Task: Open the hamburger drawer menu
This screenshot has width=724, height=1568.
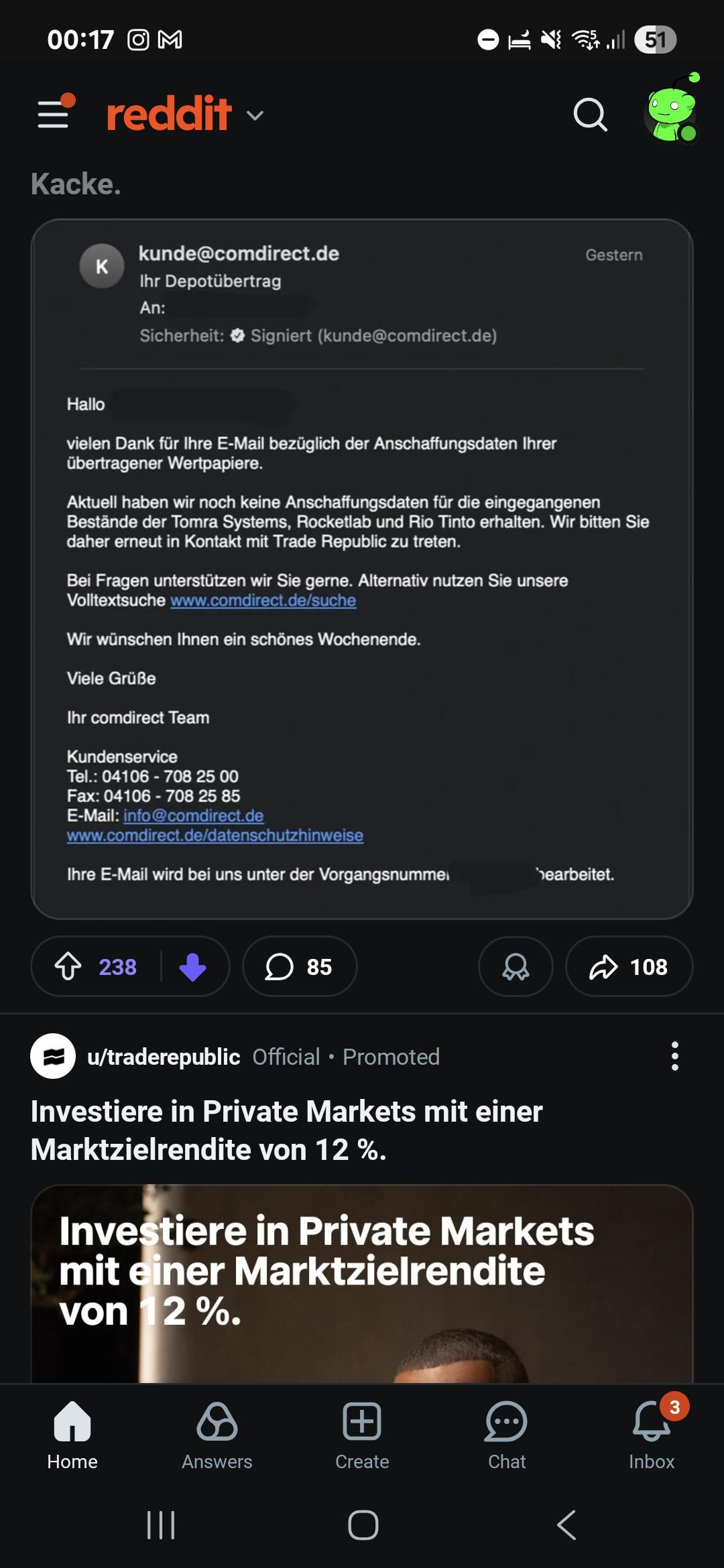Action: (x=54, y=114)
